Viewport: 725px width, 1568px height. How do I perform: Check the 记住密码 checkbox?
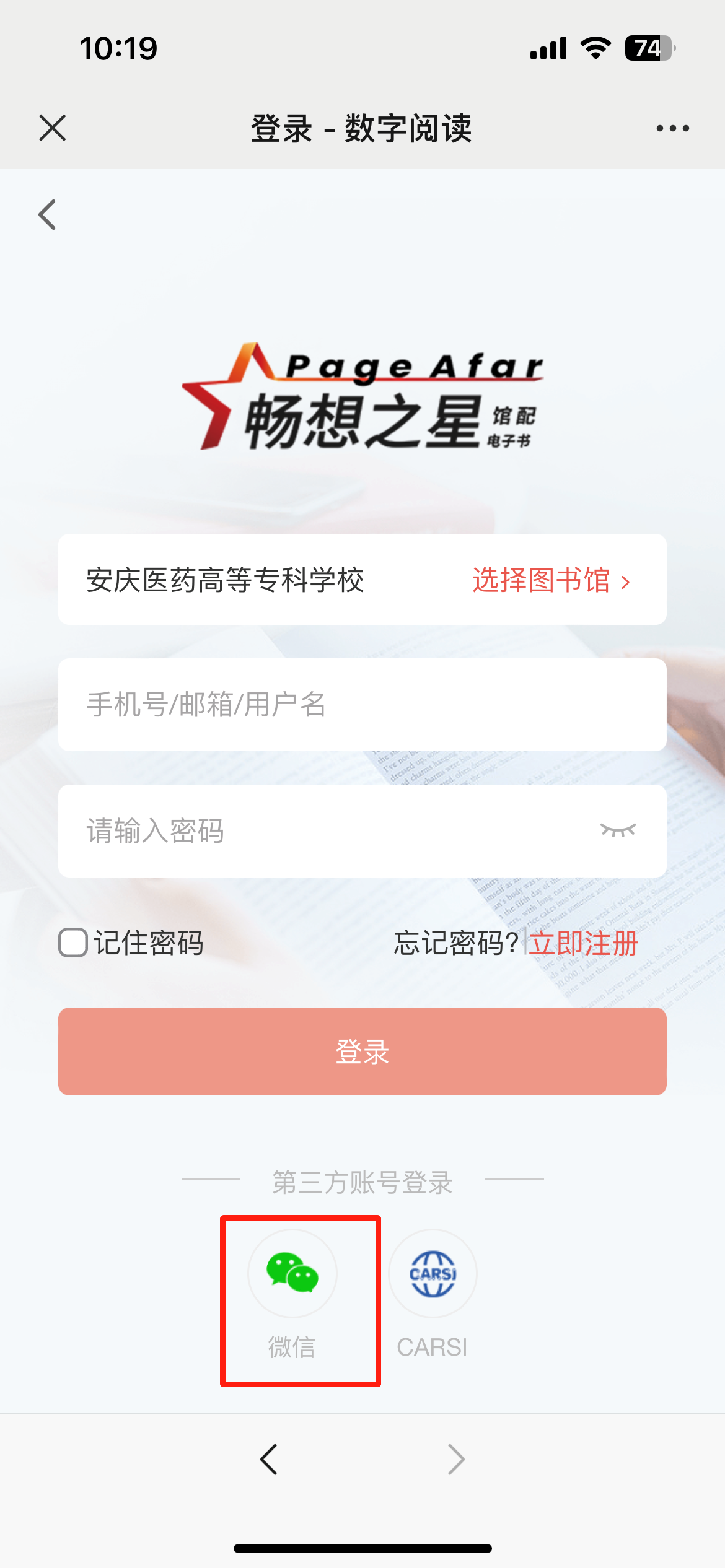point(73,943)
